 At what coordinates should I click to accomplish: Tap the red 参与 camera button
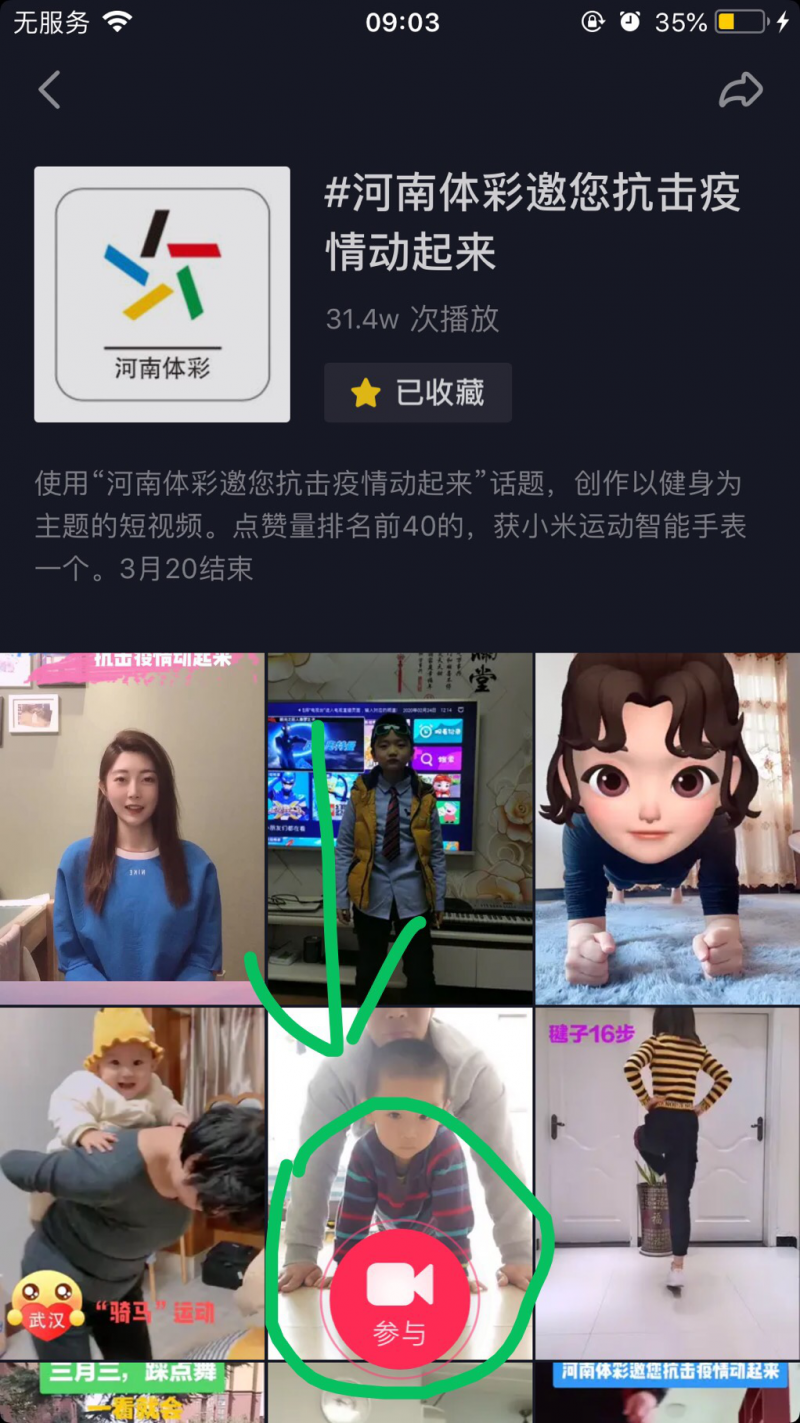click(400, 1298)
